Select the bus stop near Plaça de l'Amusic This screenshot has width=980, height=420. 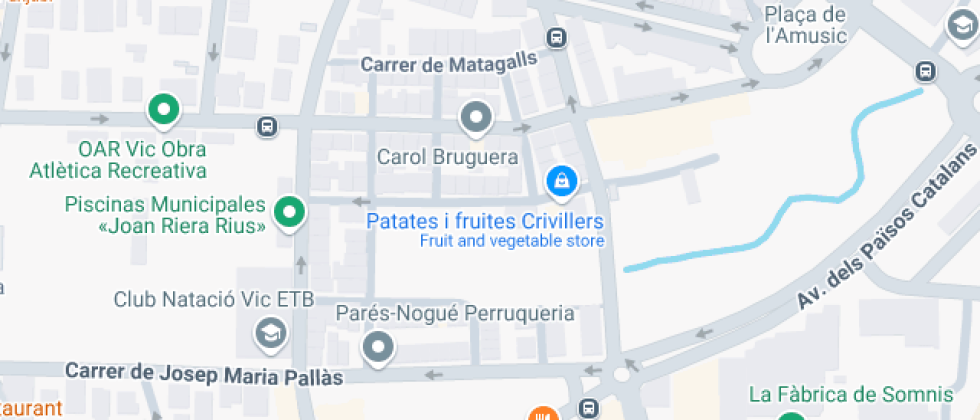pyautogui.click(x=927, y=71)
